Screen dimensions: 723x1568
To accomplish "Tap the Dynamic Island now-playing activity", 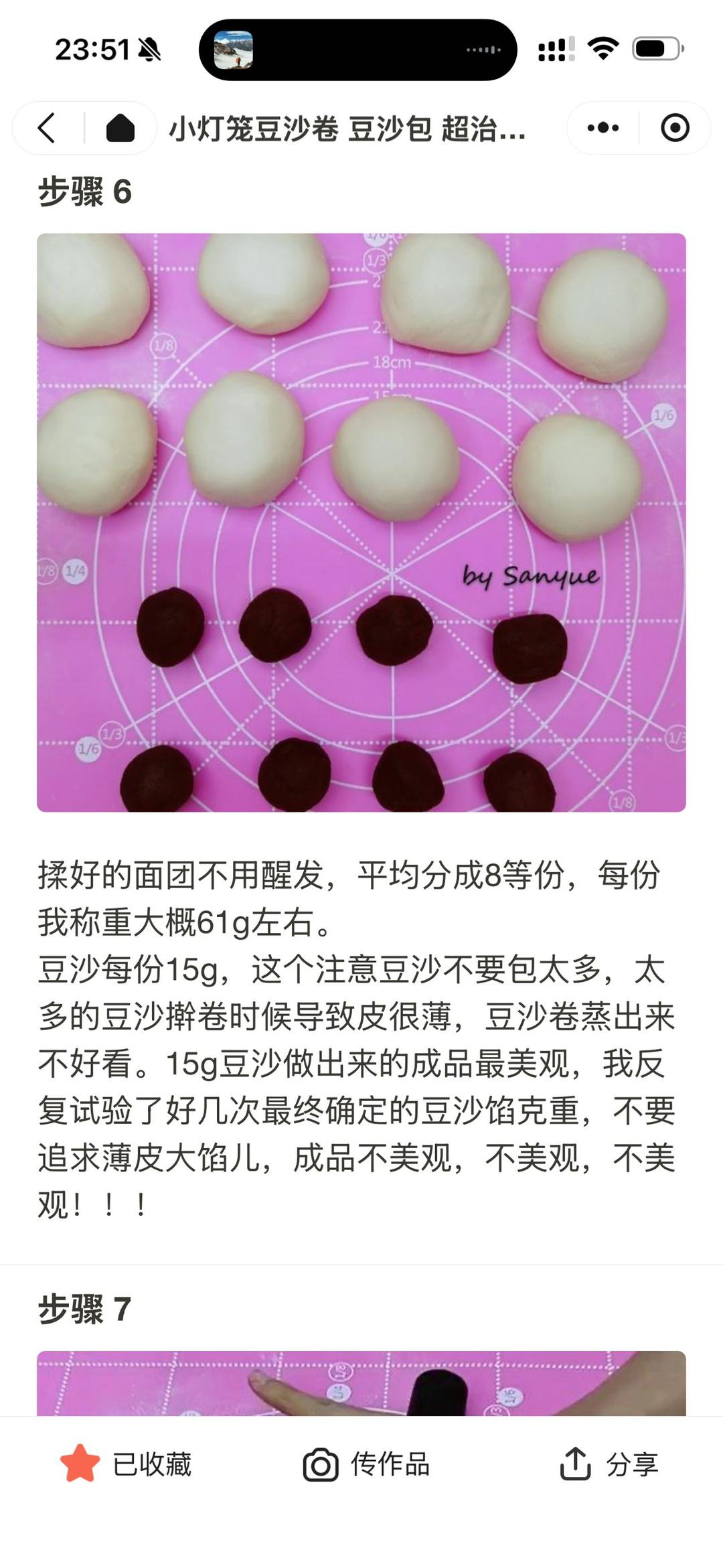I will click(357, 50).
